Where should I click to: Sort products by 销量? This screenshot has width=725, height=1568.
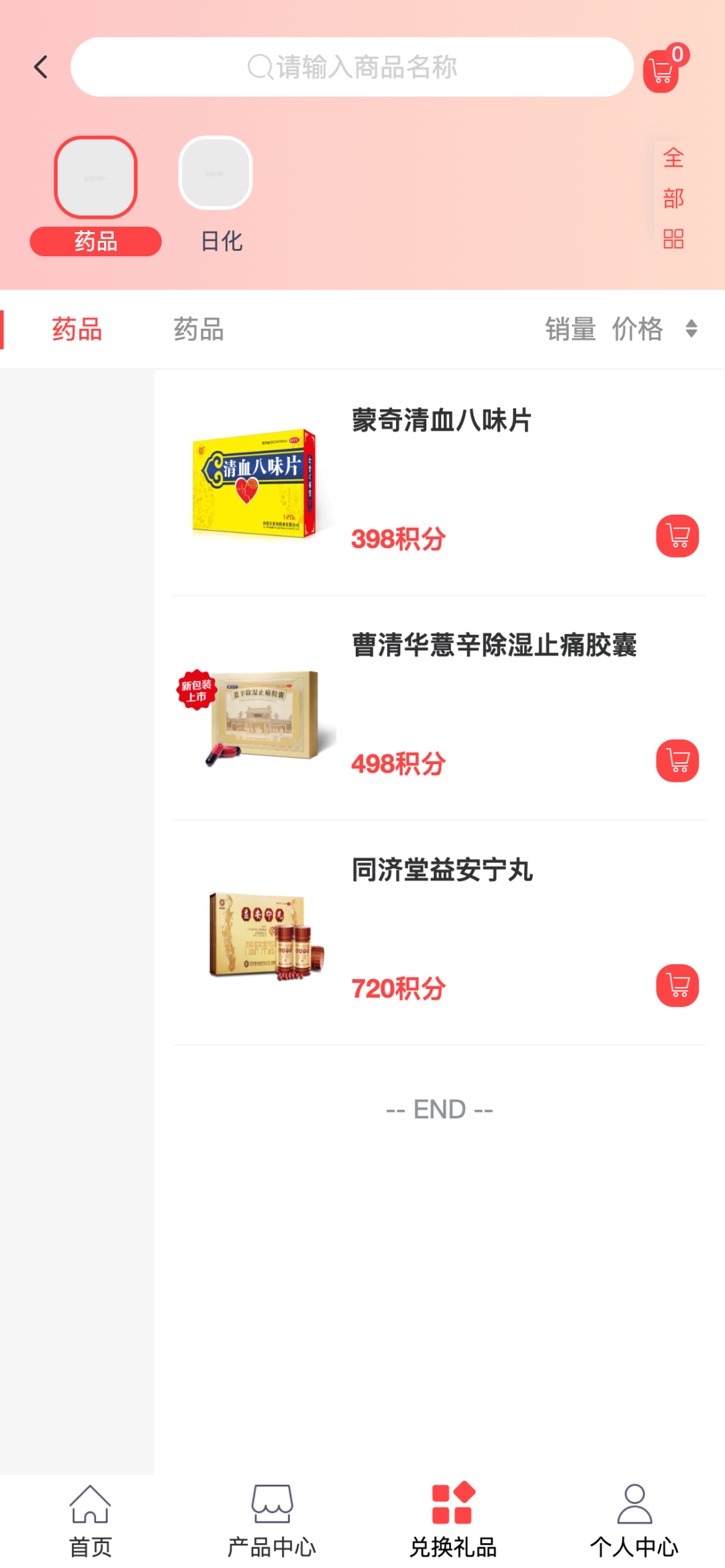[570, 329]
